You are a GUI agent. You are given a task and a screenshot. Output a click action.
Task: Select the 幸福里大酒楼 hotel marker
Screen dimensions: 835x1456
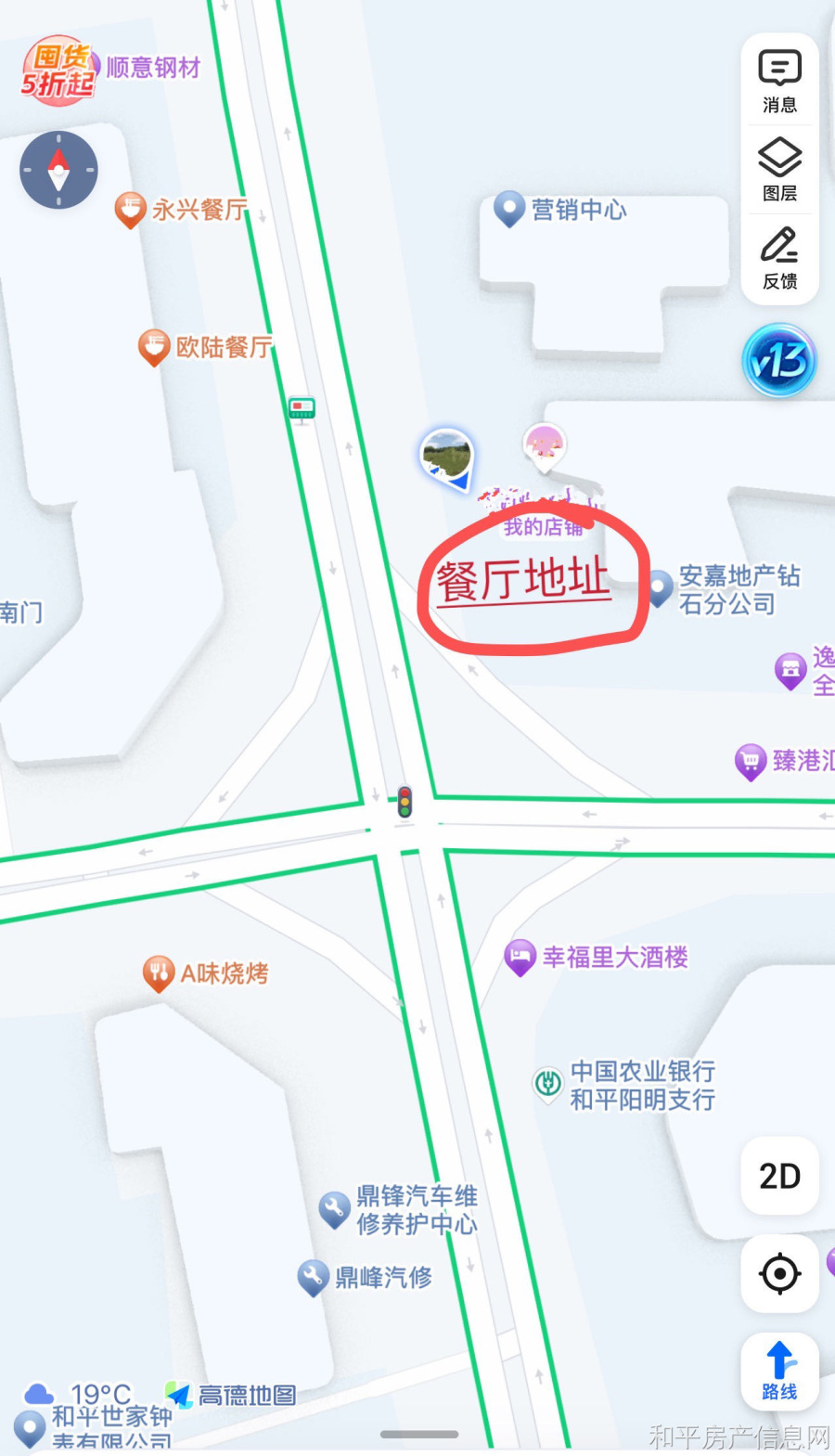tap(520, 957)
